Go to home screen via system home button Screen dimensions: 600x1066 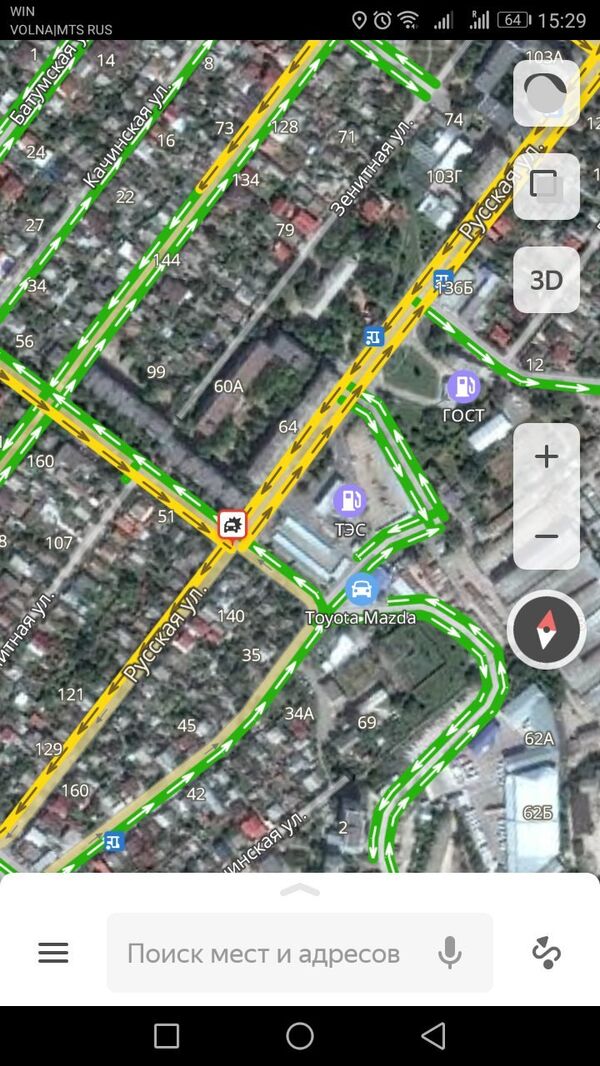(300, 1036)
